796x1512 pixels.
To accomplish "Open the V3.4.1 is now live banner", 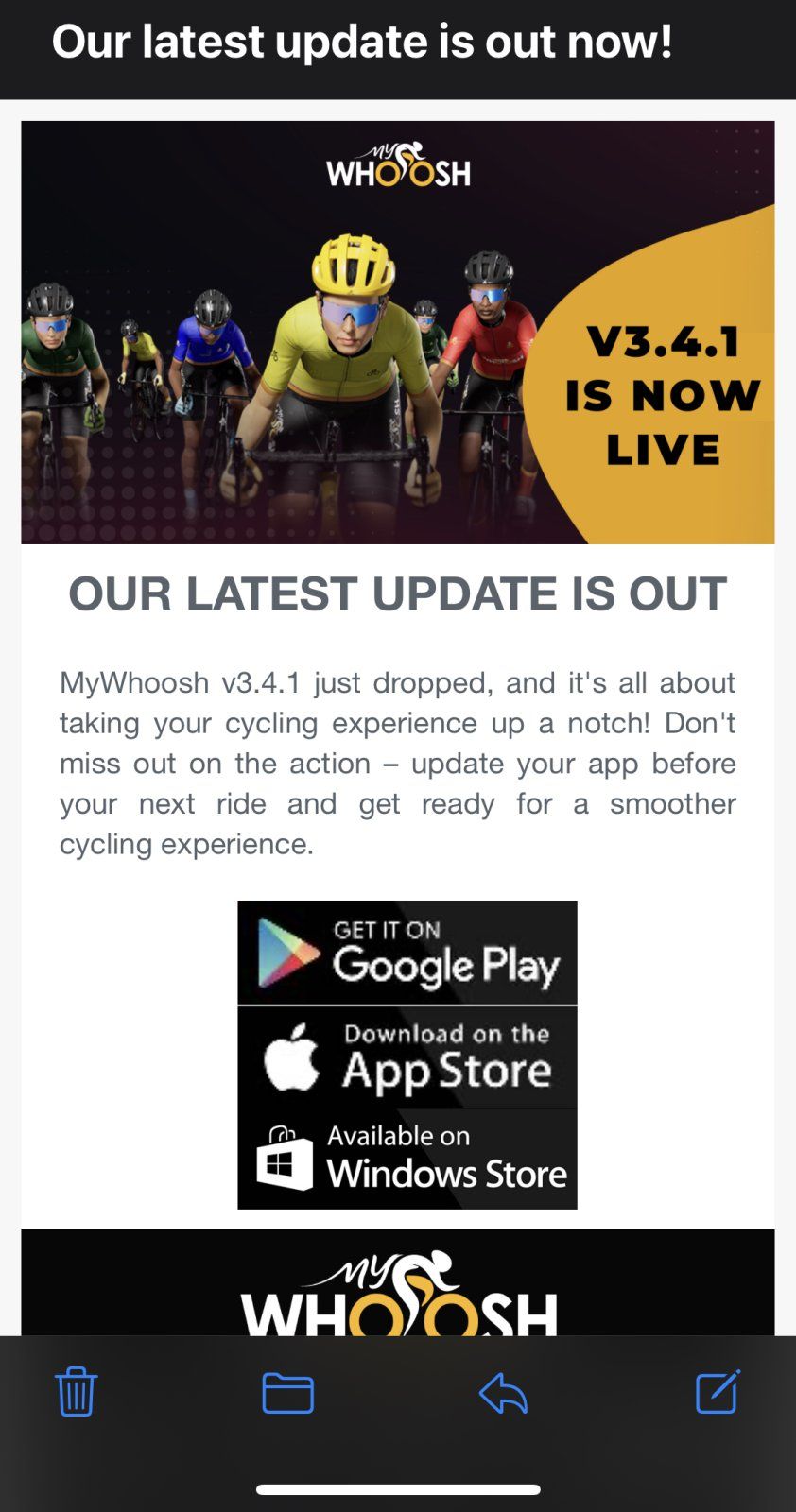I will (x=397, y=332).
